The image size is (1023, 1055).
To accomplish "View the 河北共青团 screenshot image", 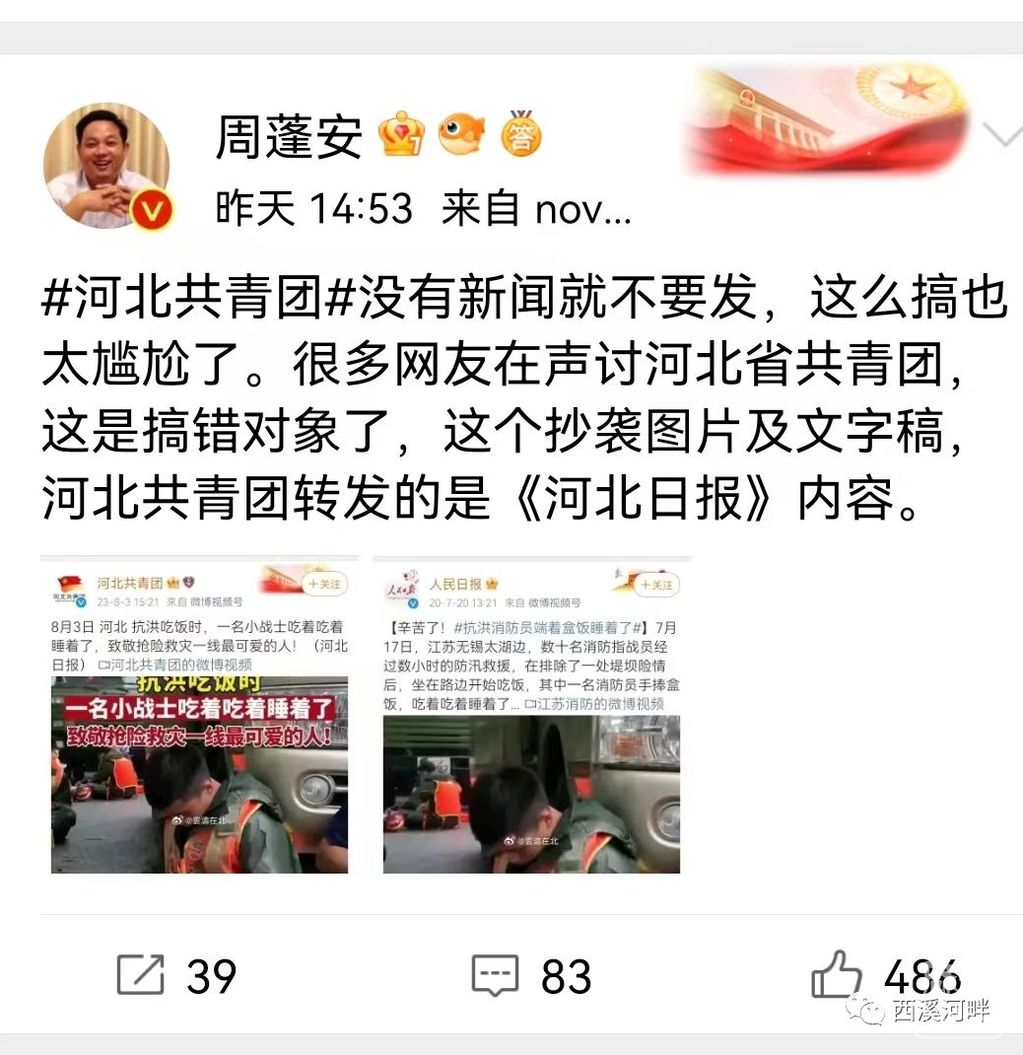I will tap(199, 715).
